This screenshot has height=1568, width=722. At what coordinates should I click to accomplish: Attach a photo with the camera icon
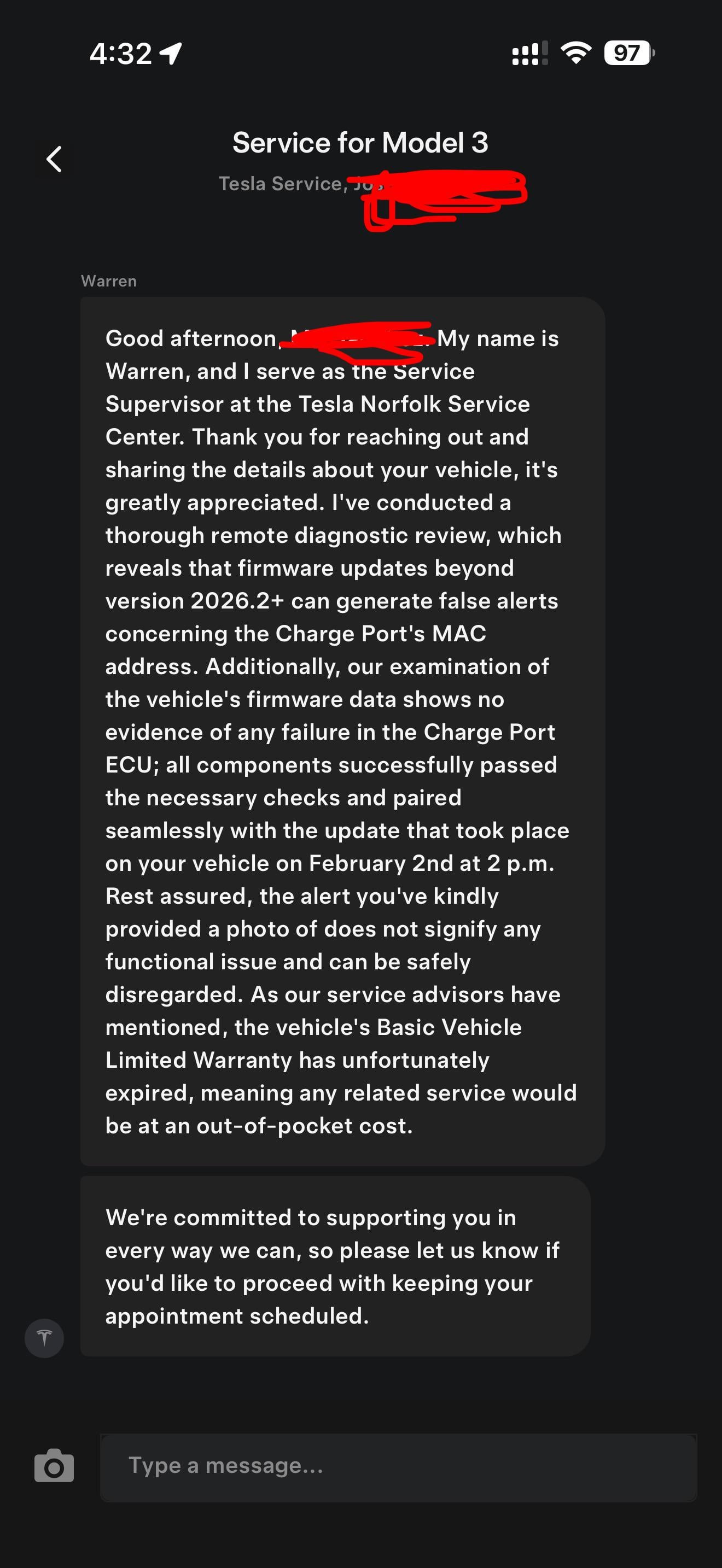pos(54,1467)
